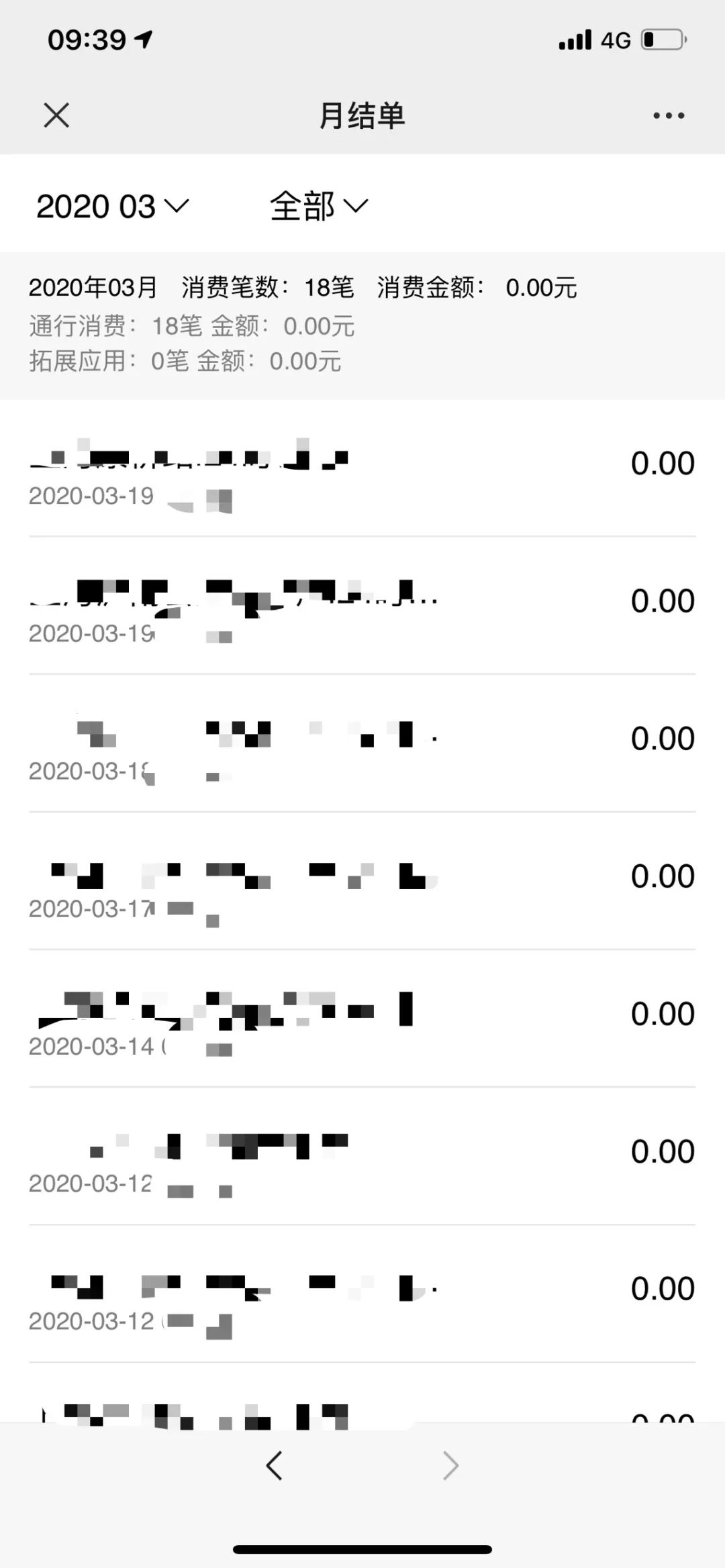Tap the 月结单 title bar
The height and width of the screenshot is (1568, 725).
(x=362, y=115)
